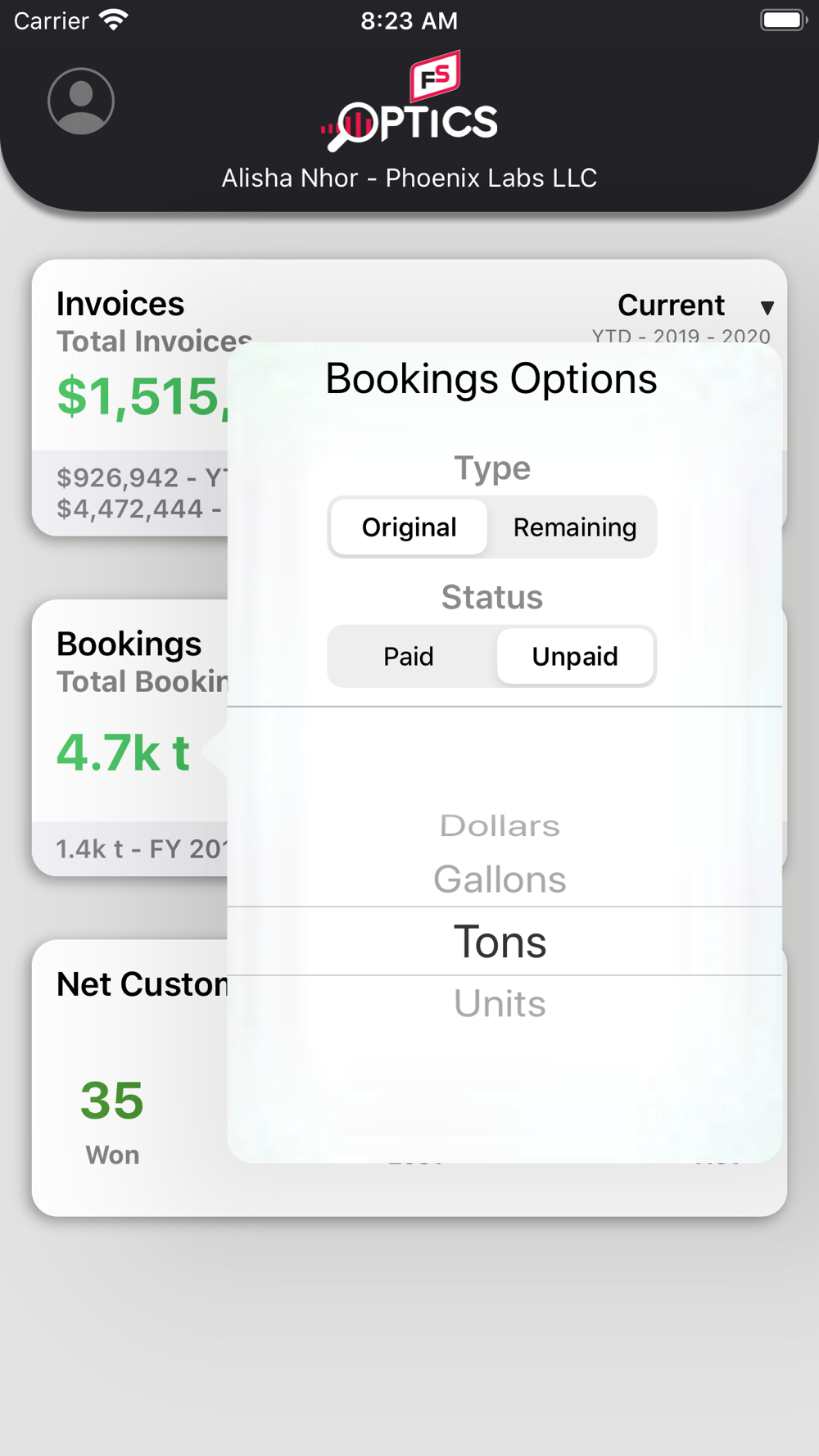819x1456 pixels.
Task: Choose Unpaid status
Action: [575, 656]
